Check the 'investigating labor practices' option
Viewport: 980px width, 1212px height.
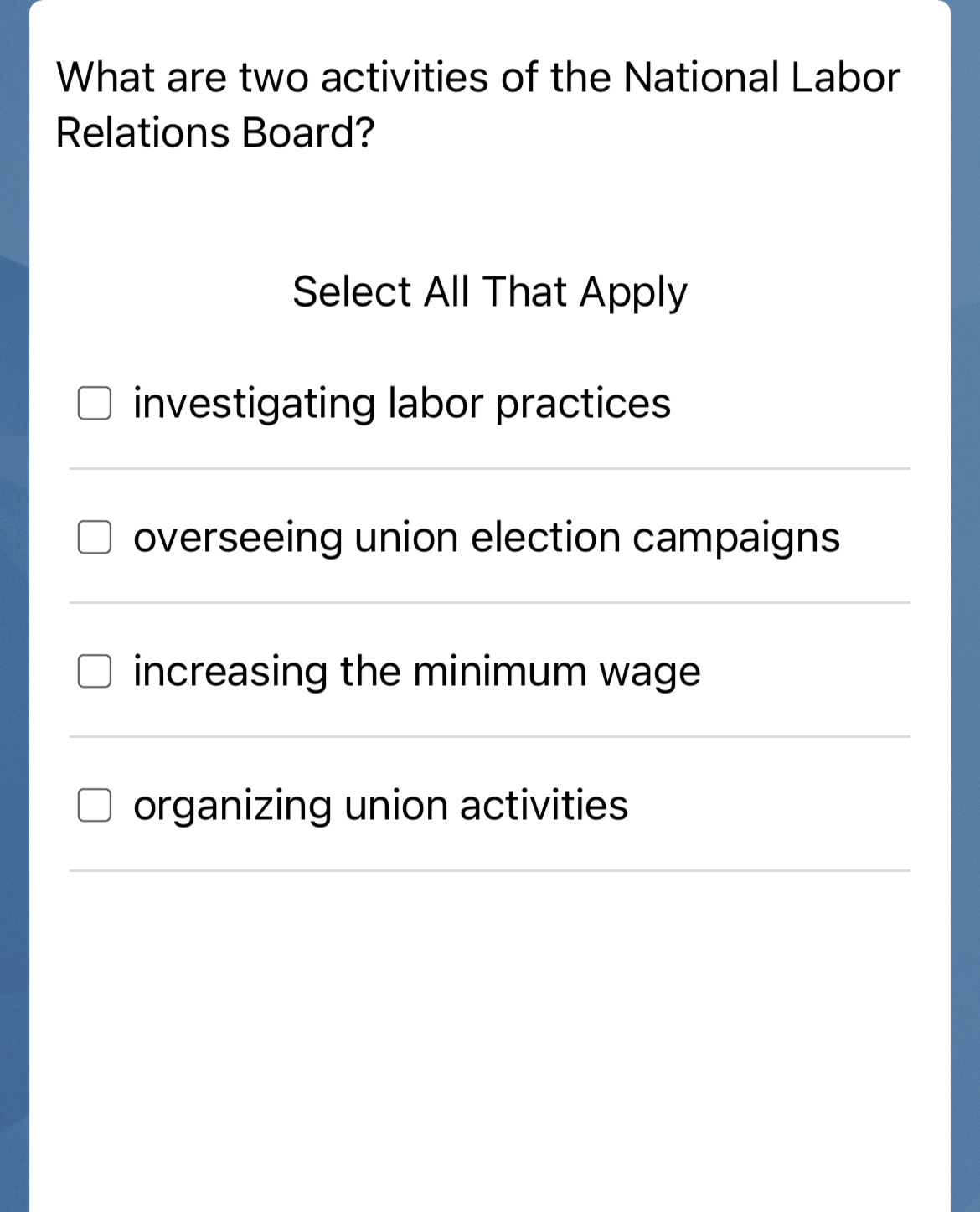(x=95, y=403)
